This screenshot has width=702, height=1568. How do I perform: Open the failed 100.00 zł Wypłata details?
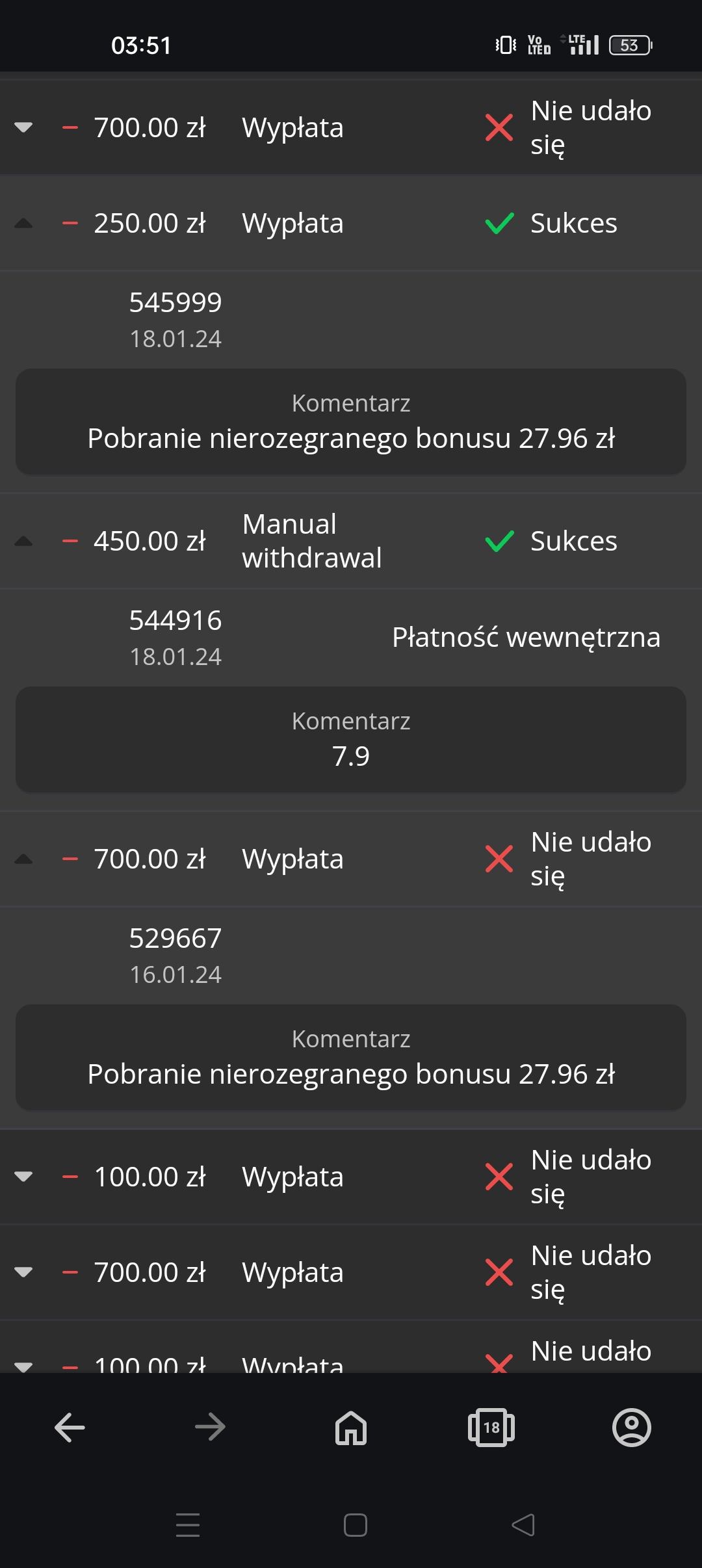24,1177
